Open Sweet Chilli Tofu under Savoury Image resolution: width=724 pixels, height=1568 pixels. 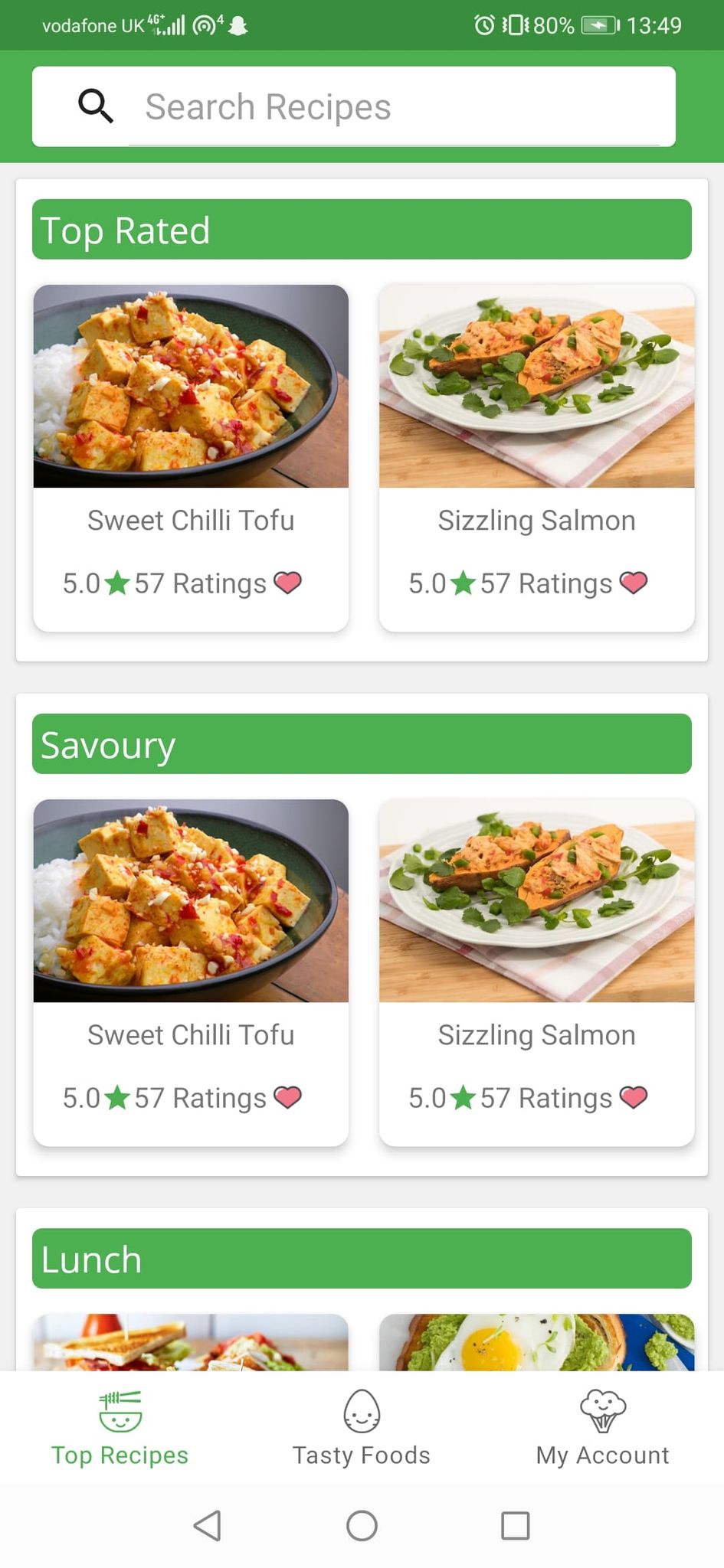[191, 972]
